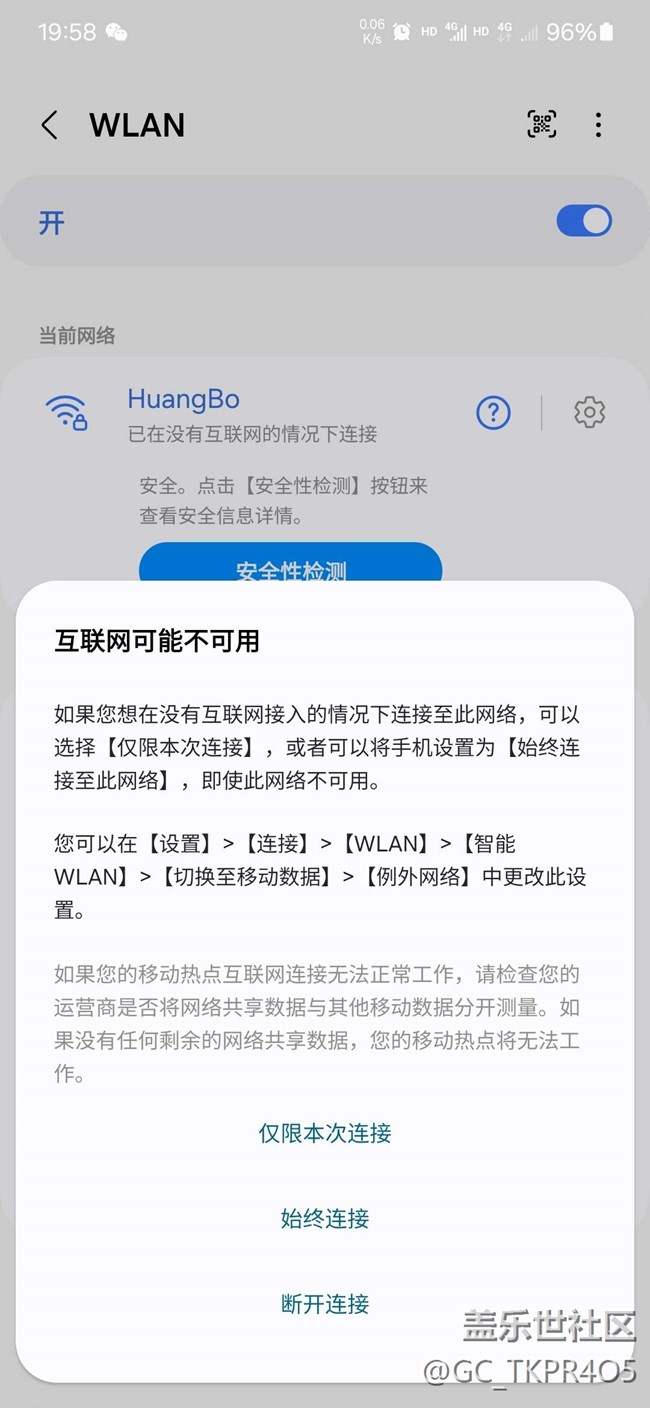Open the three-dot overflow menu
The image size is (650, 1408).
pyautogui.click(x=598, y=124)
